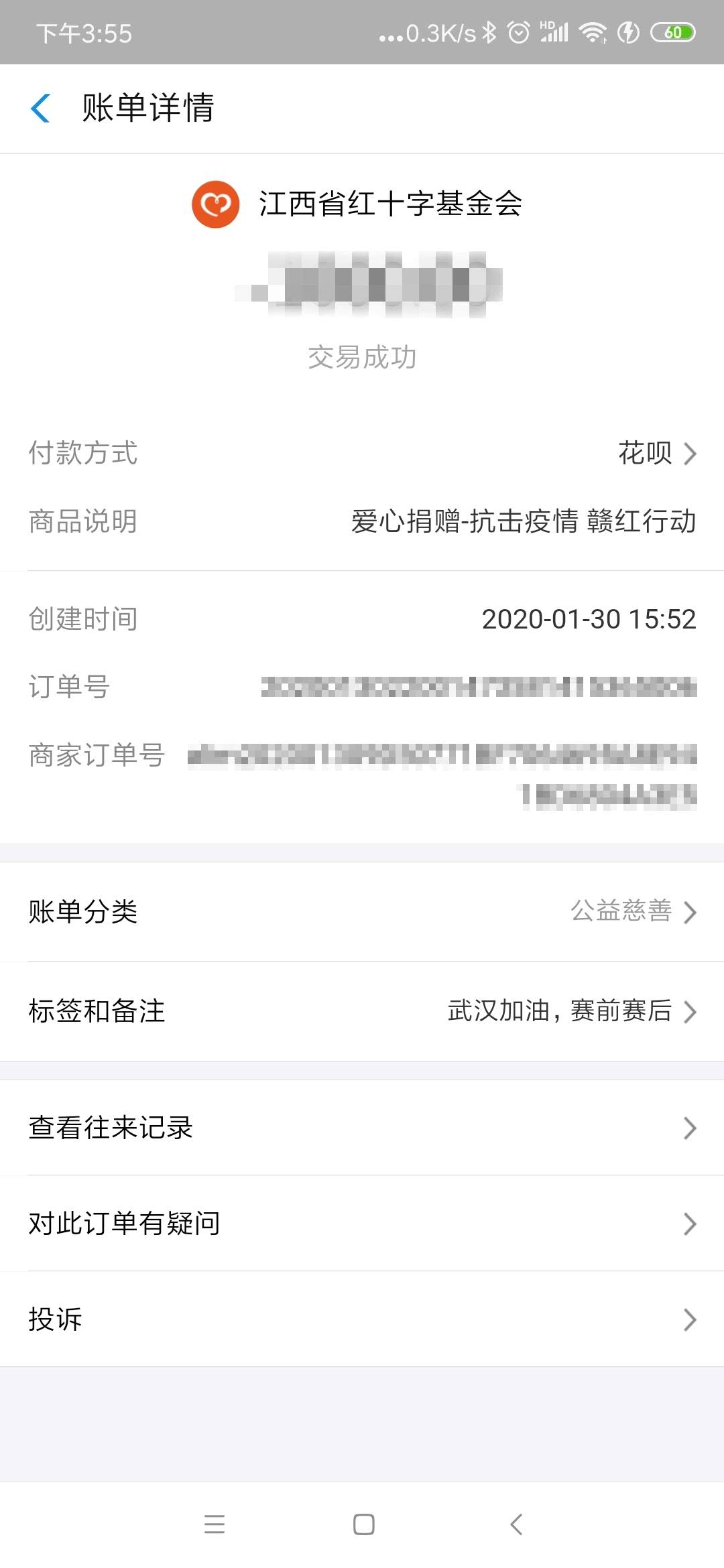Viewport: 724px width, 1568px height.
Task: Open 查看往来记录
Action: (362, 1128)
